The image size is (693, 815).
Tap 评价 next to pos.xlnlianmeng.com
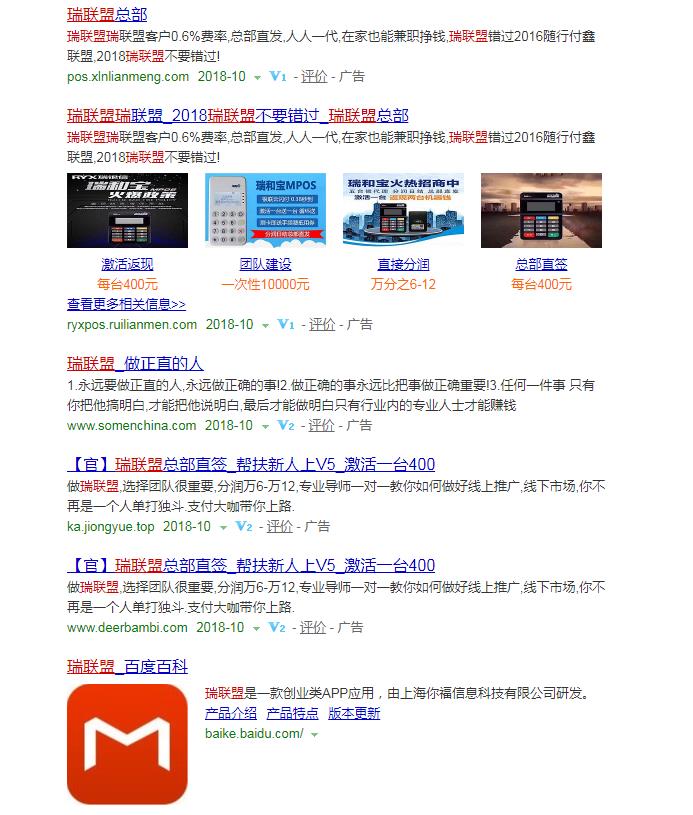click(314, 76)
